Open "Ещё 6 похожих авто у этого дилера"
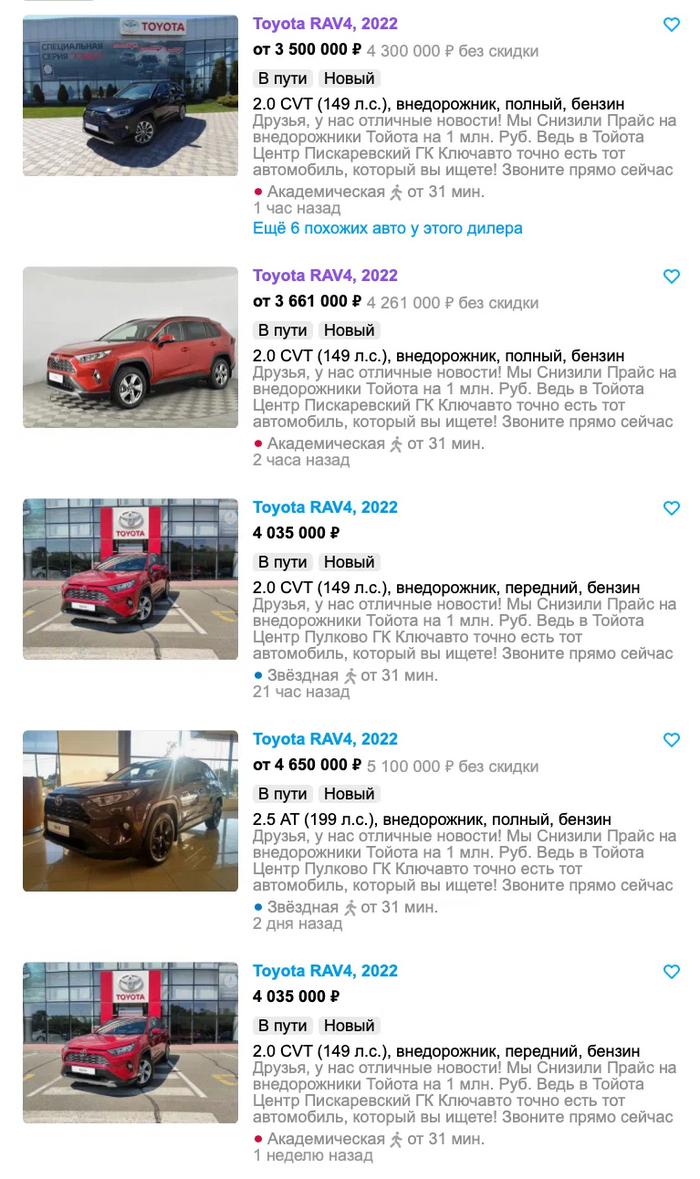Screen dimensions: 700x1179 tap(388, 228)
